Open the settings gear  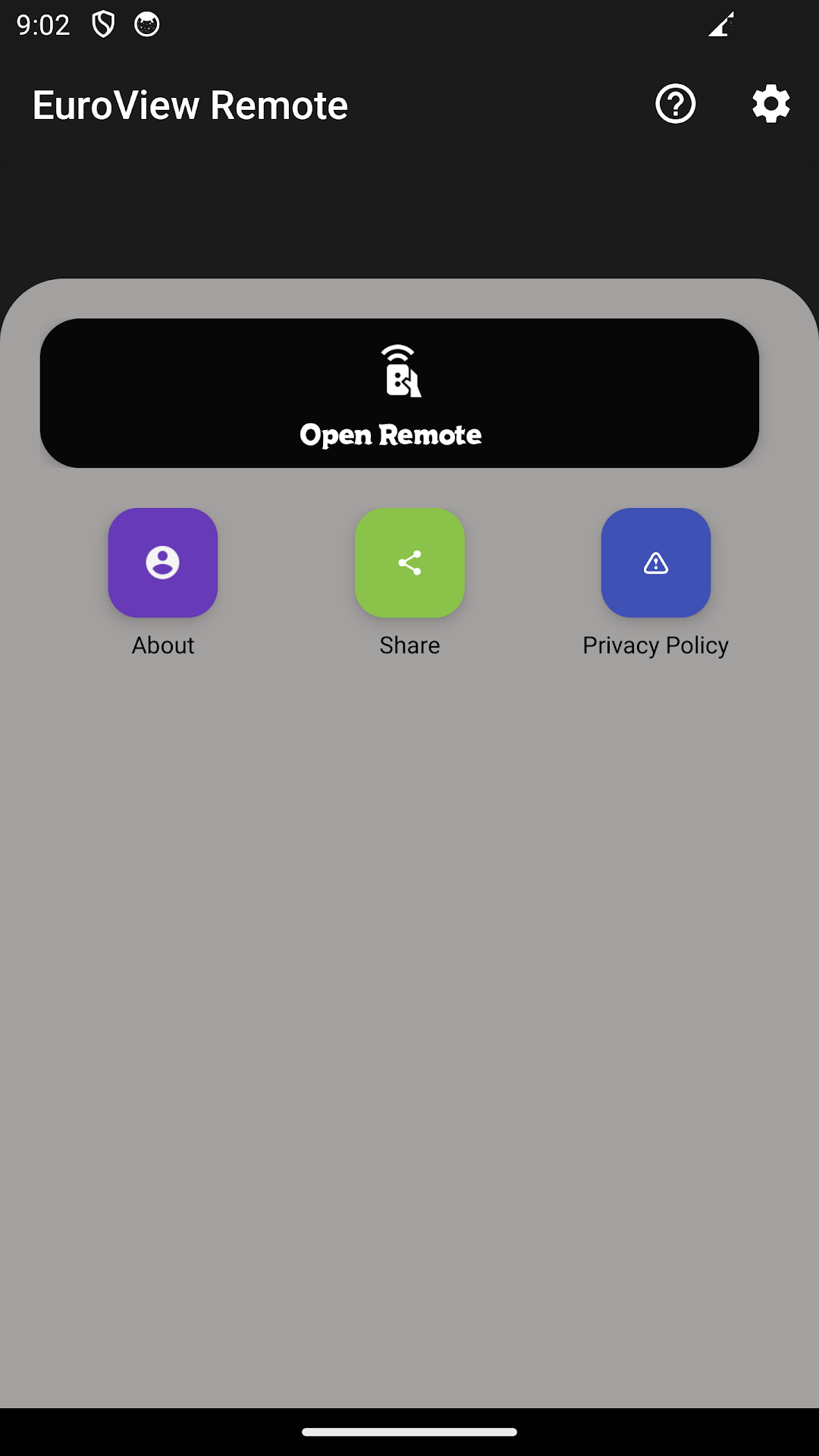[770, 104]
